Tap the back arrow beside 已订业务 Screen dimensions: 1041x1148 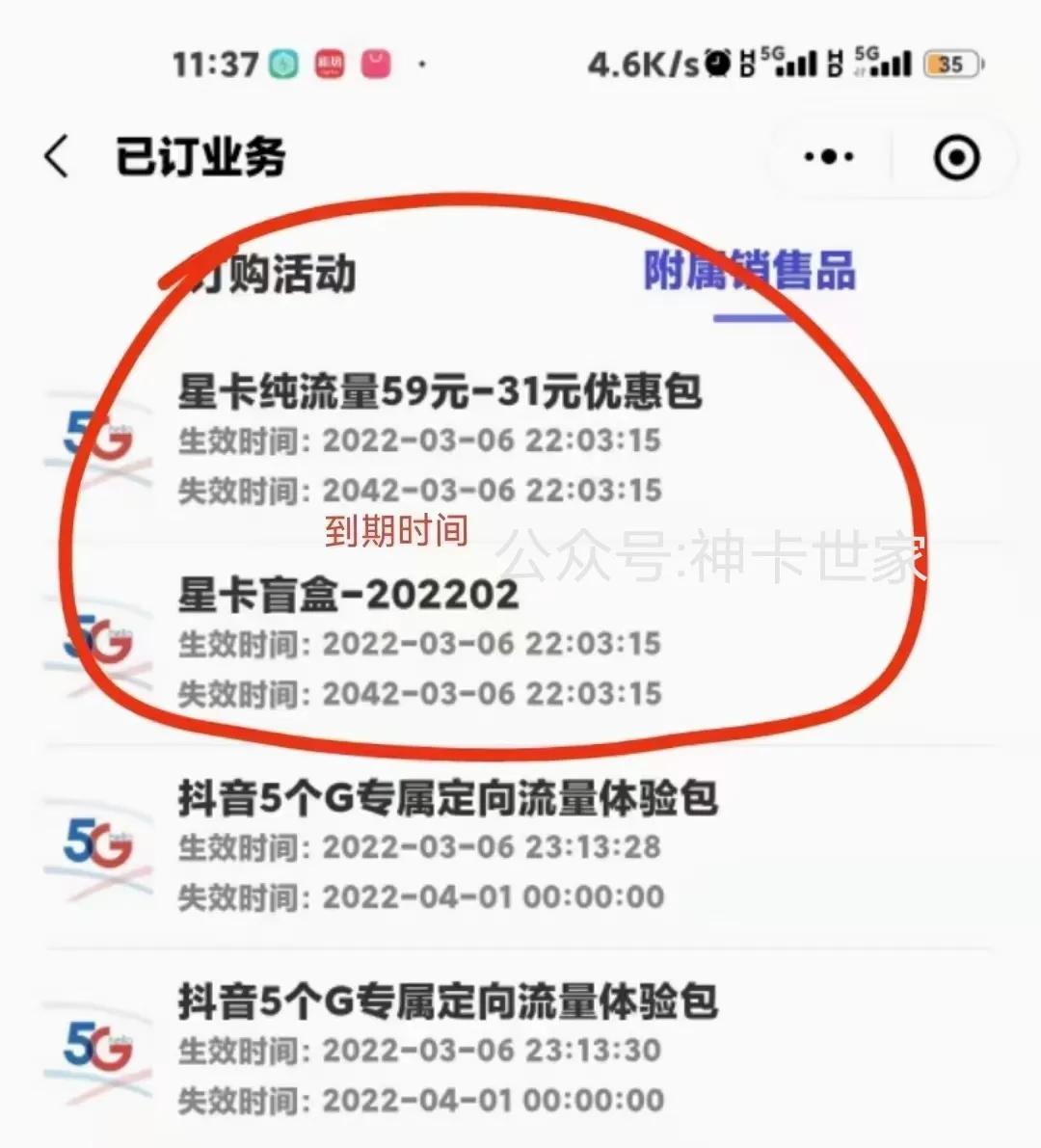pos(58,154)
